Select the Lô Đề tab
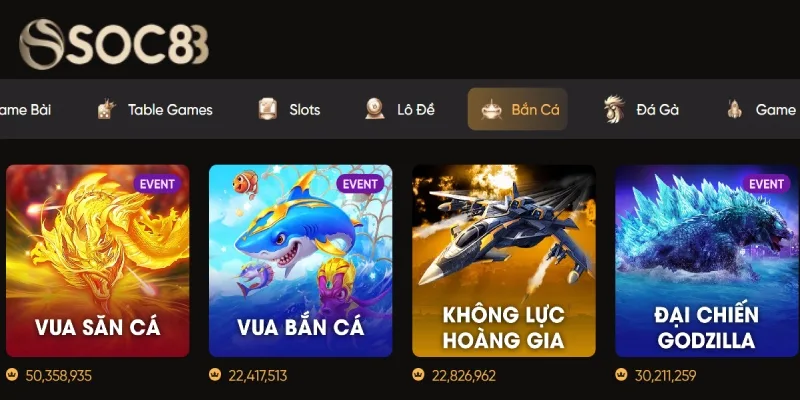 399,110
